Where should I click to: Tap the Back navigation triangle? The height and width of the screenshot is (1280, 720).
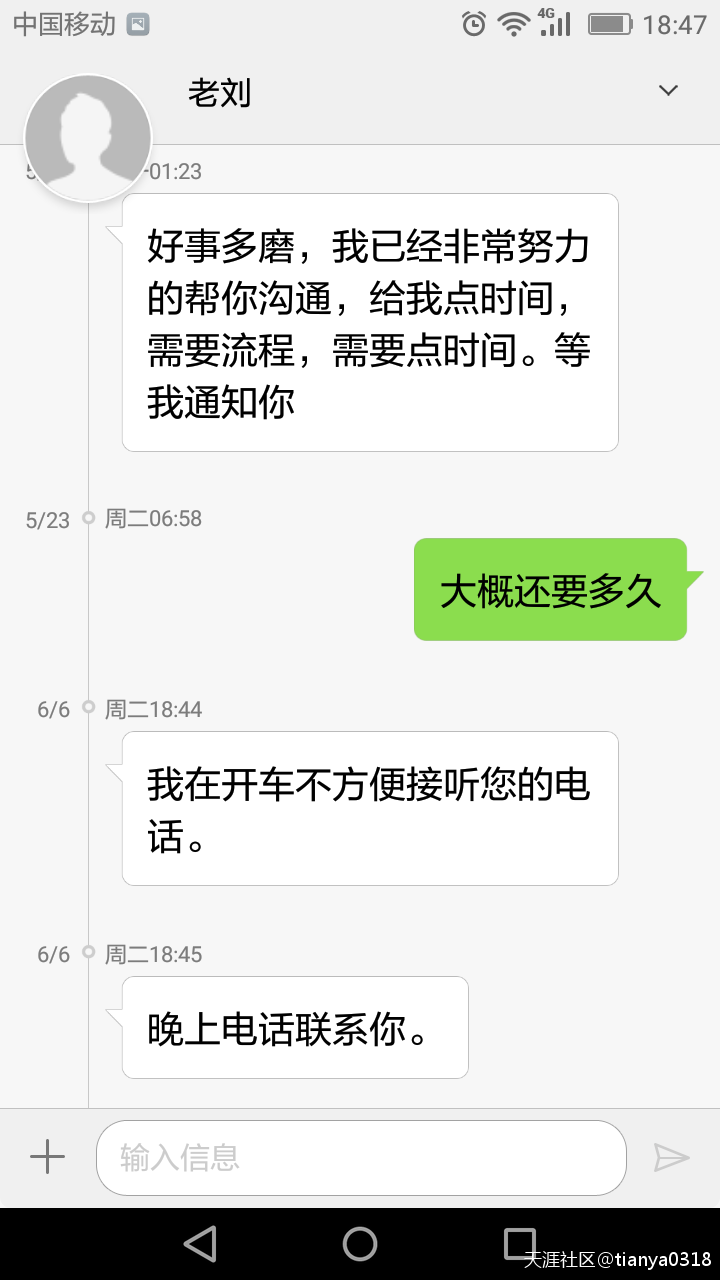pos(200,1243)
